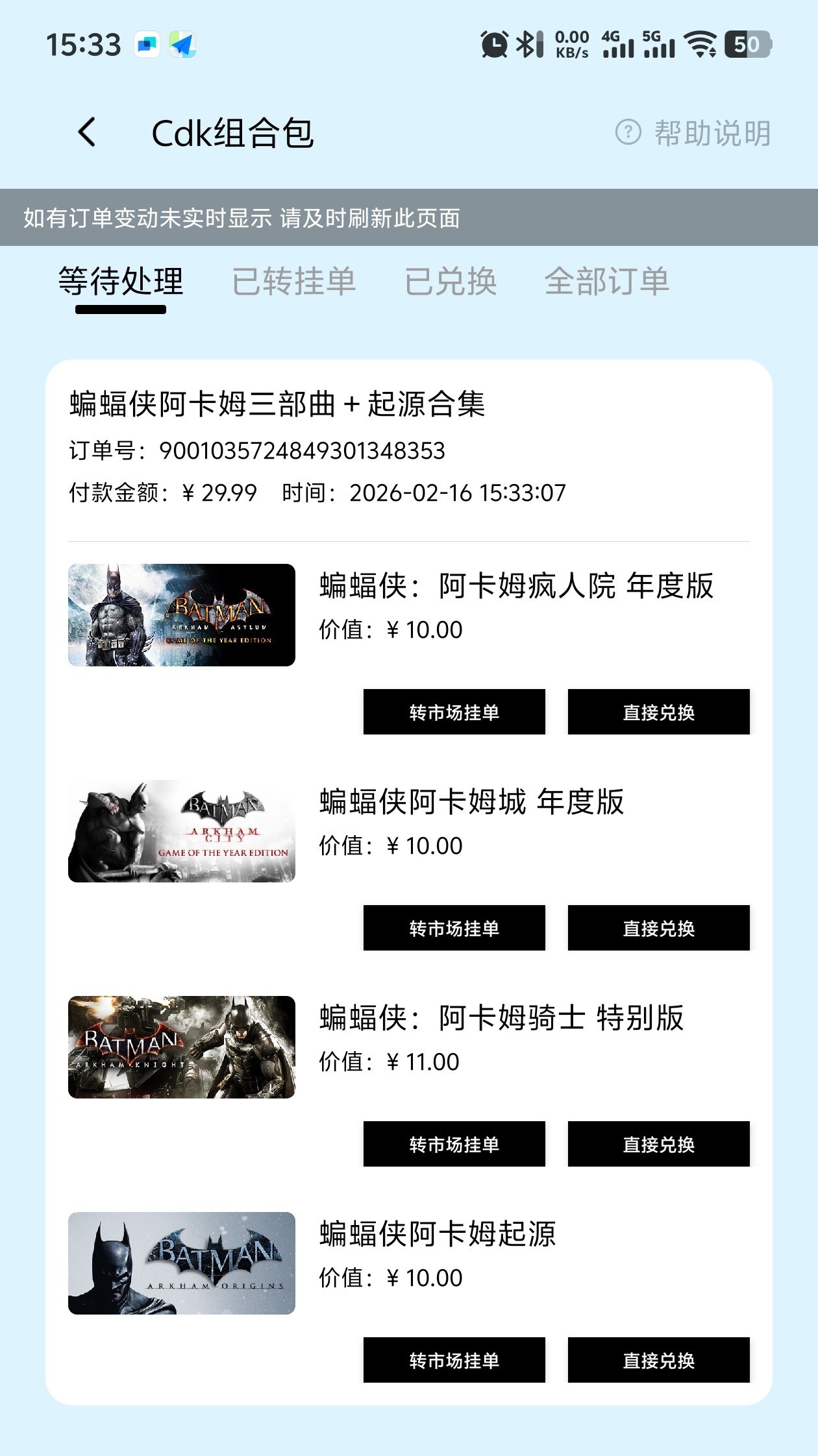
Task: Switch to 已兑换 tab
Action: point(451,282)
